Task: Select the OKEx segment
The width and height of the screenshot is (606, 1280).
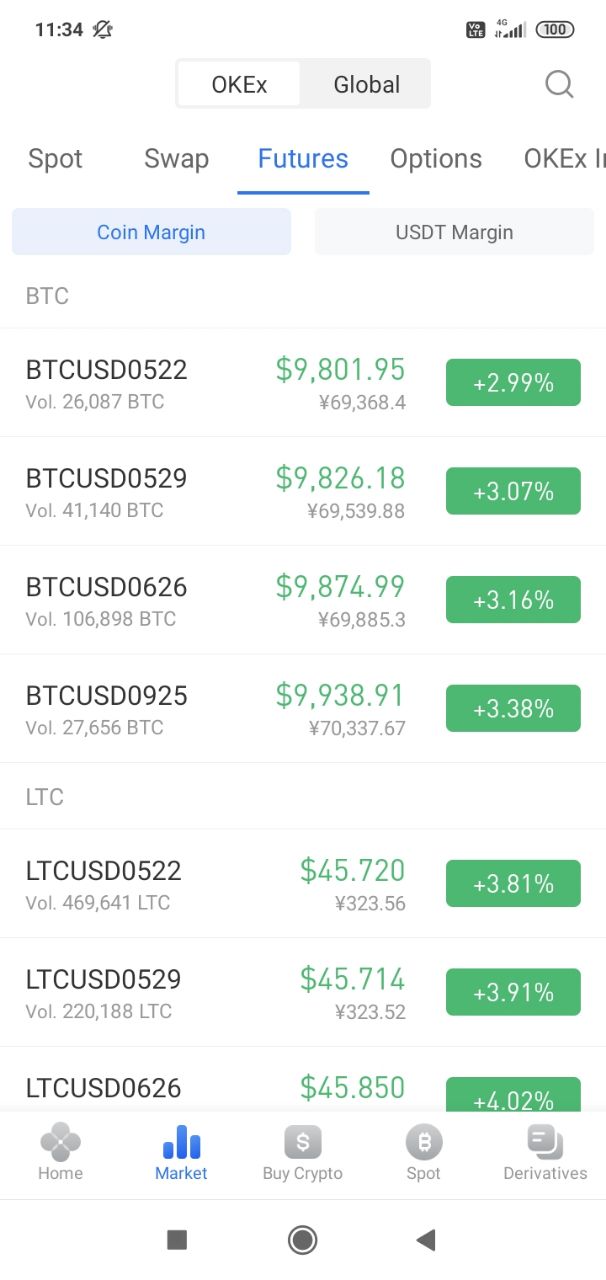Action: point(239,84)
